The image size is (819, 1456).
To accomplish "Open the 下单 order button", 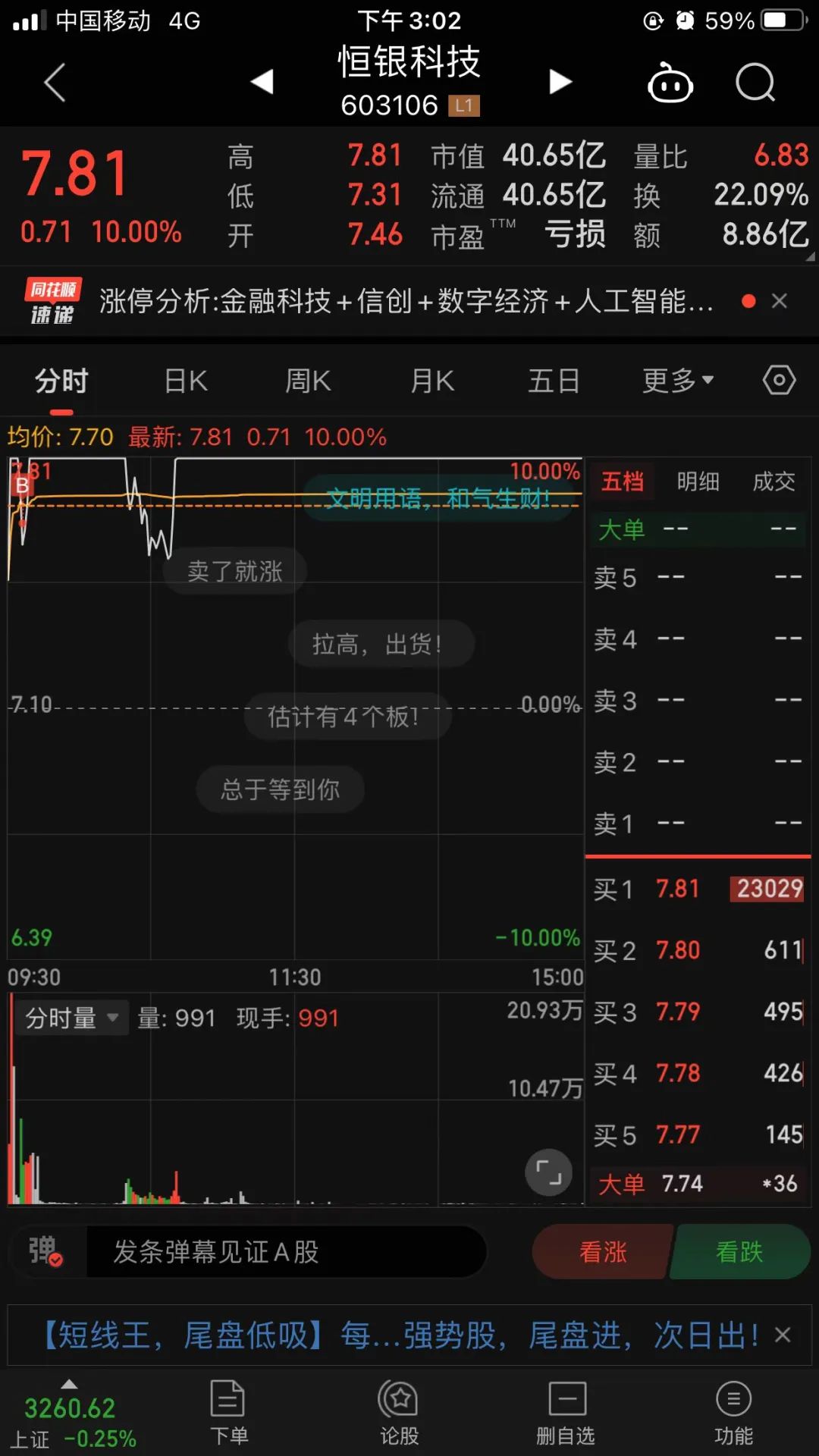I will [x=227, y=1413].
